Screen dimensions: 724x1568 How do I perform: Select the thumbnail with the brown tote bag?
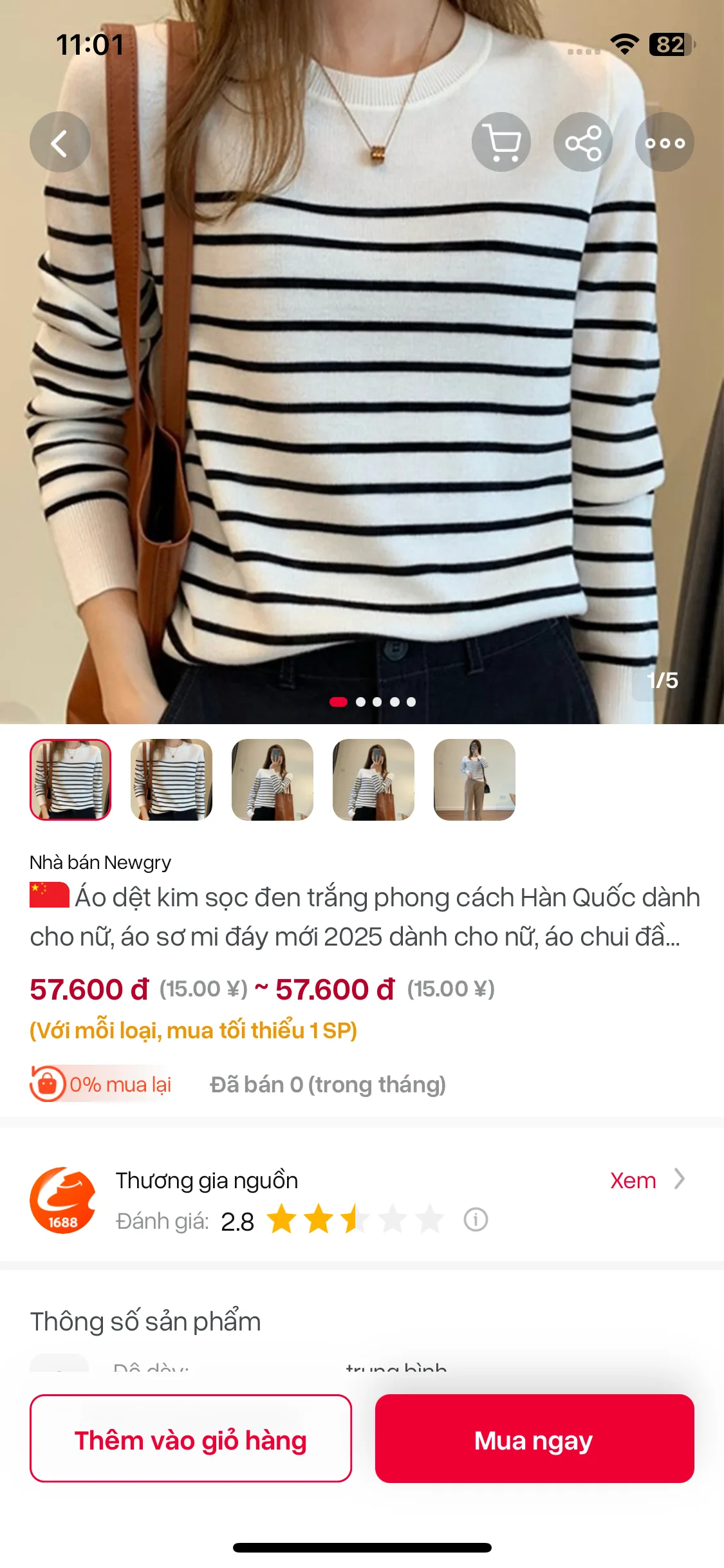pos(272,780)
